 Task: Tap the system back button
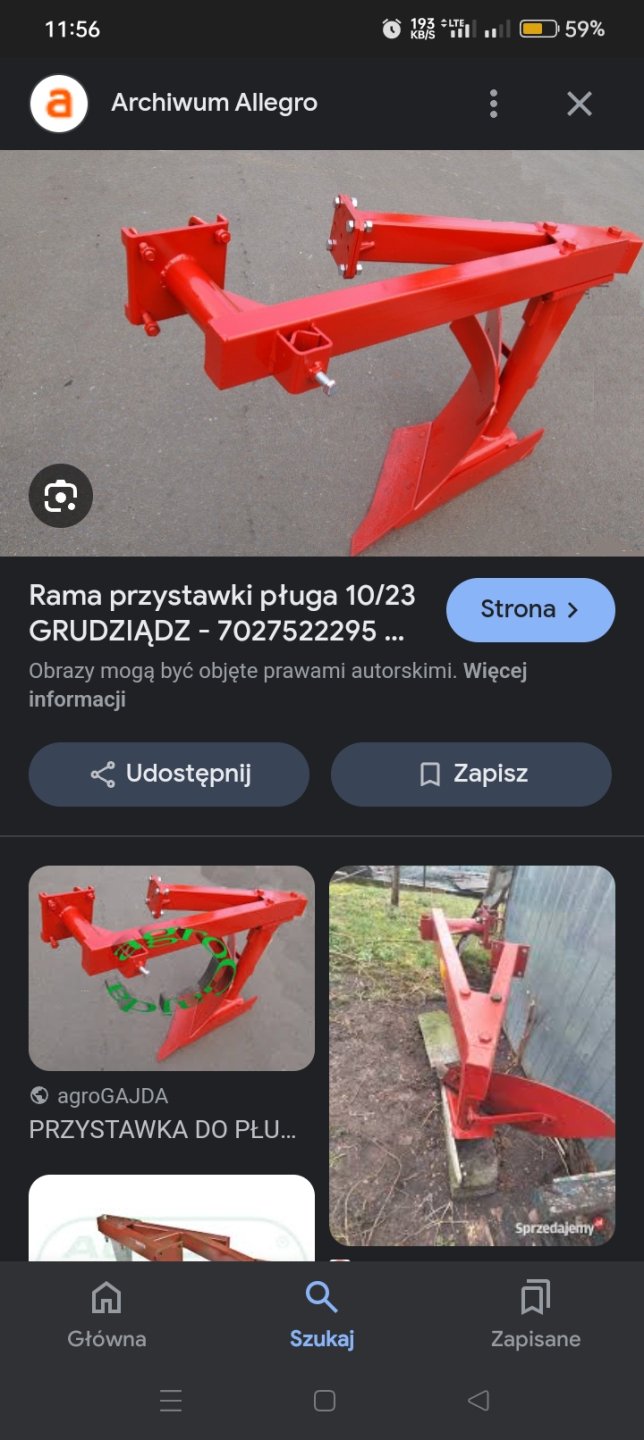click(478, 1401)
